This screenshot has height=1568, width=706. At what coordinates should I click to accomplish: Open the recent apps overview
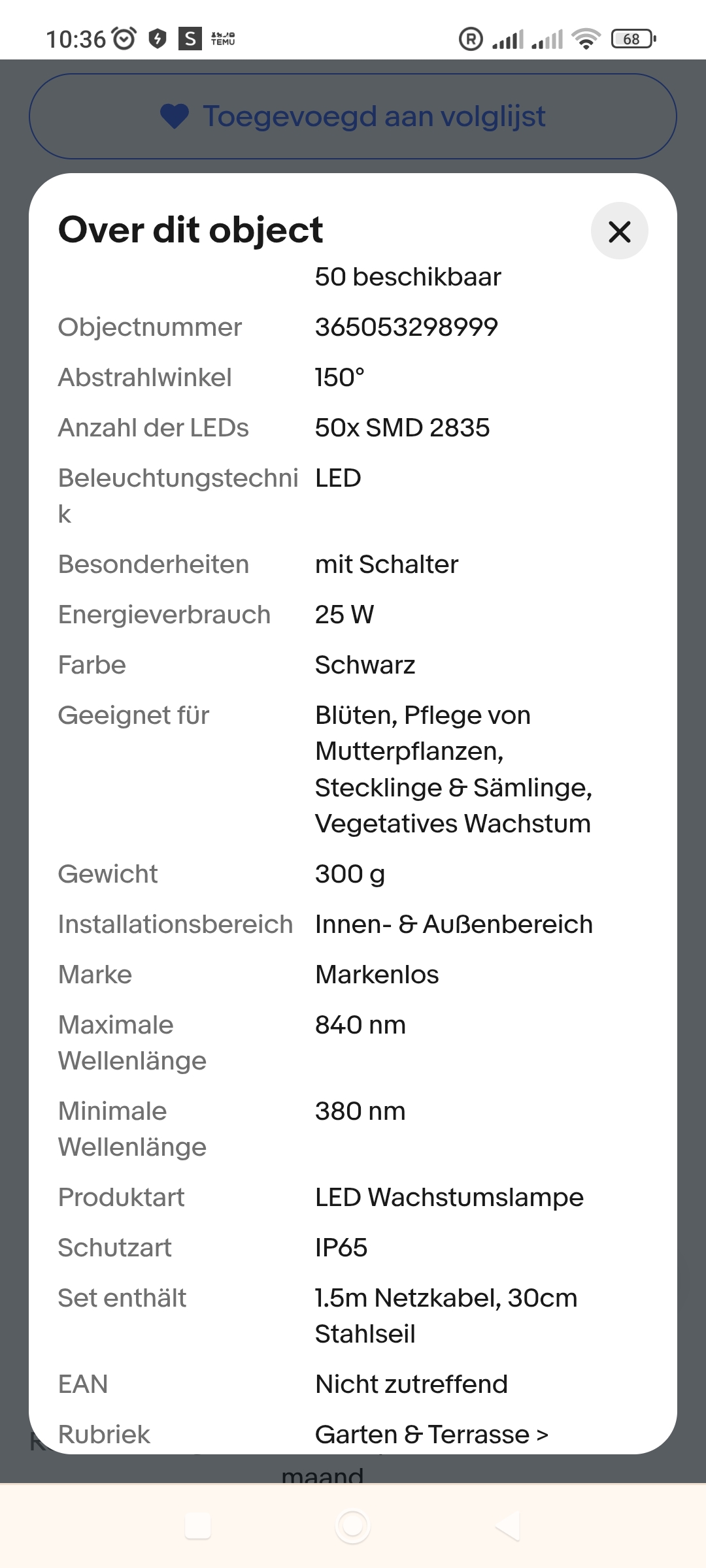pyautogui.click(x=198, y=1527)
